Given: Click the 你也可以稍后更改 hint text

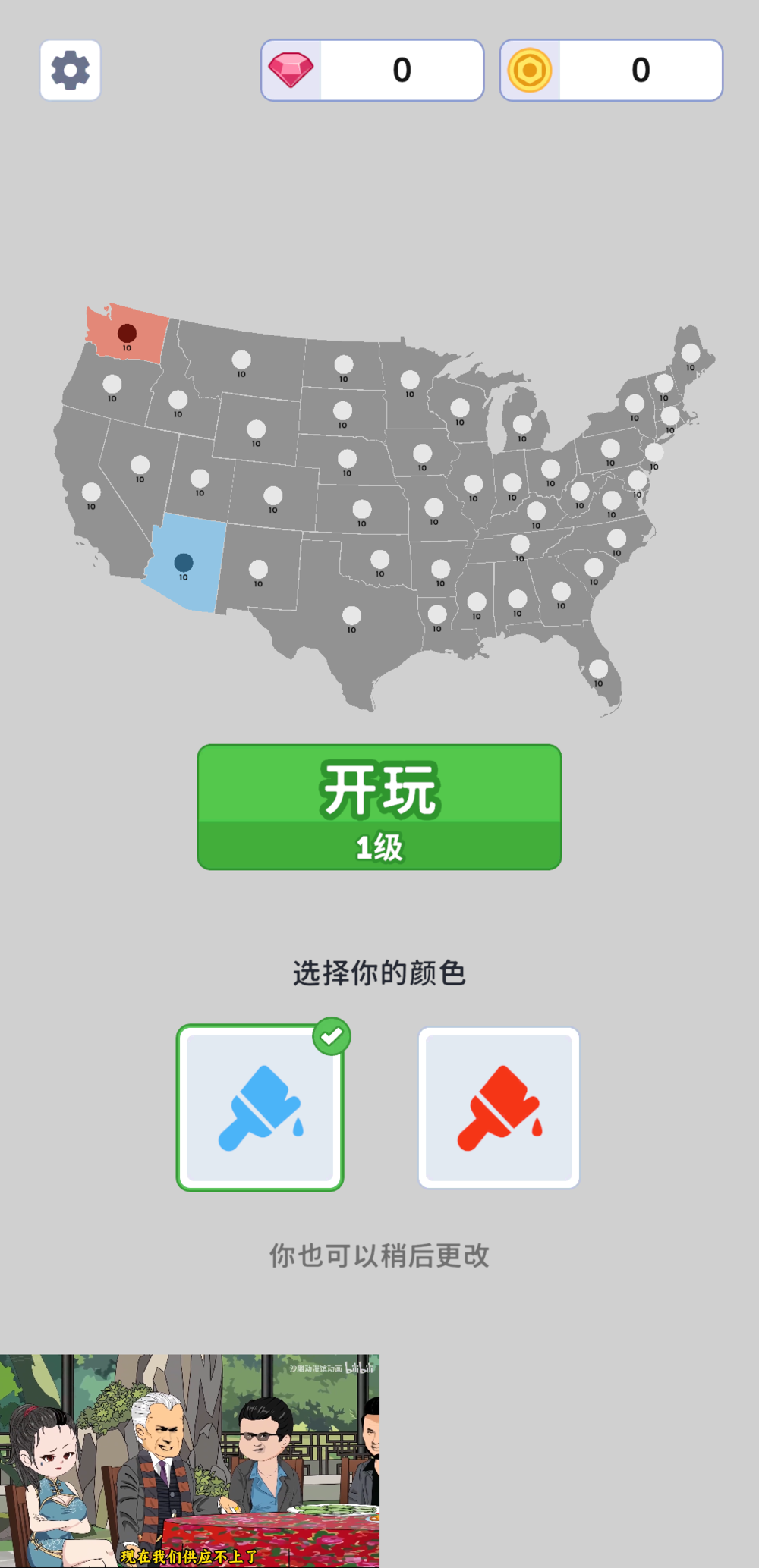Looking at the screenshot, I should coord(379,1255).
